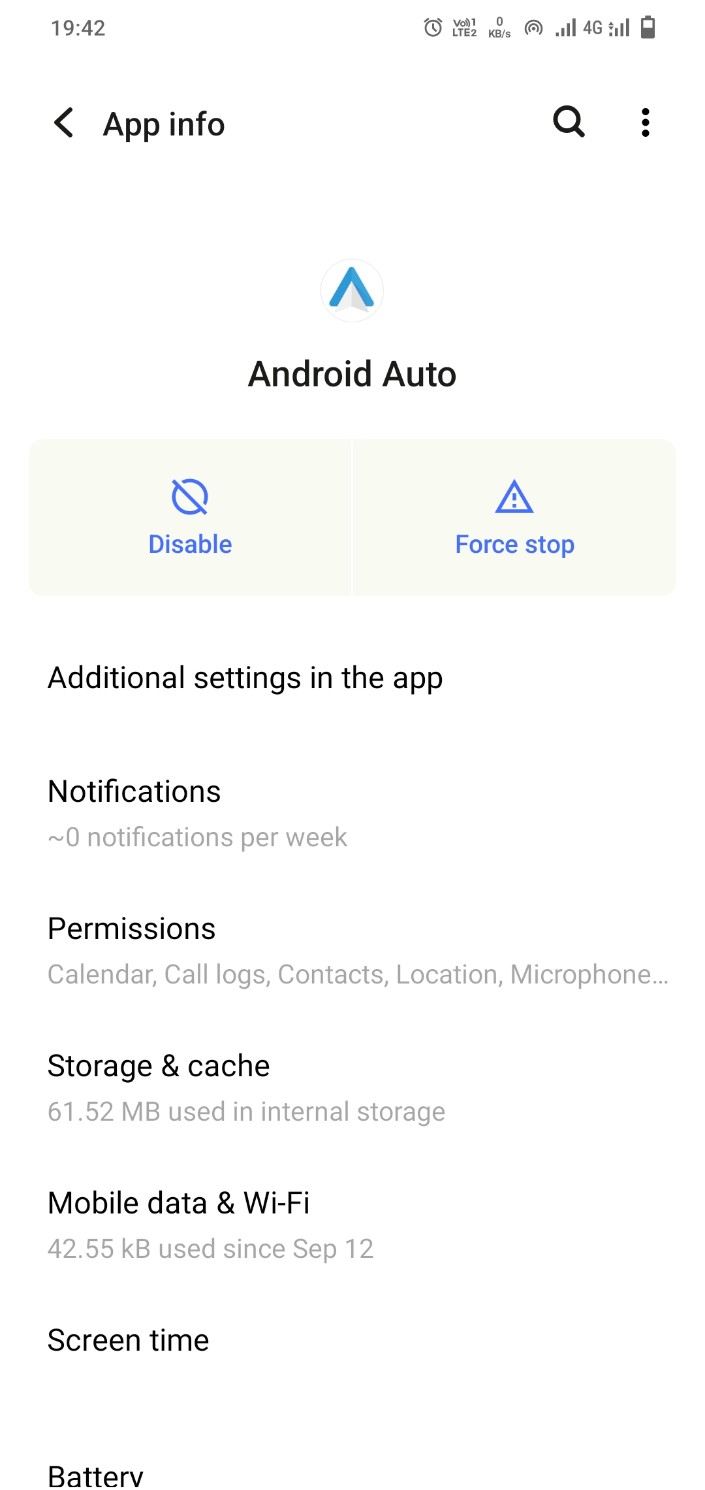Open Mobile data & Wi-Fi usage

coord(210,1224)
